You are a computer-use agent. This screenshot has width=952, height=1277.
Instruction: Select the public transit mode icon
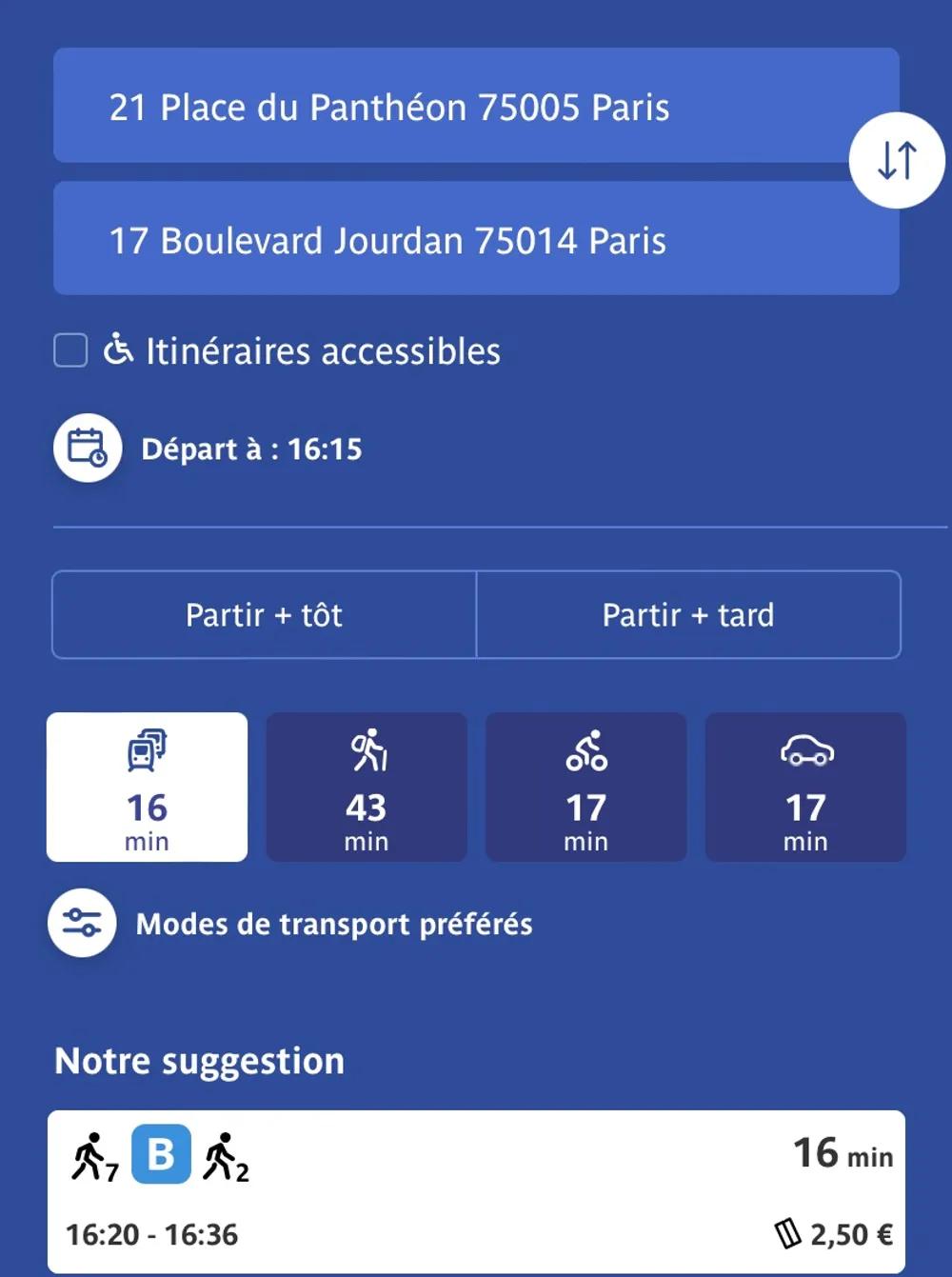146,752
